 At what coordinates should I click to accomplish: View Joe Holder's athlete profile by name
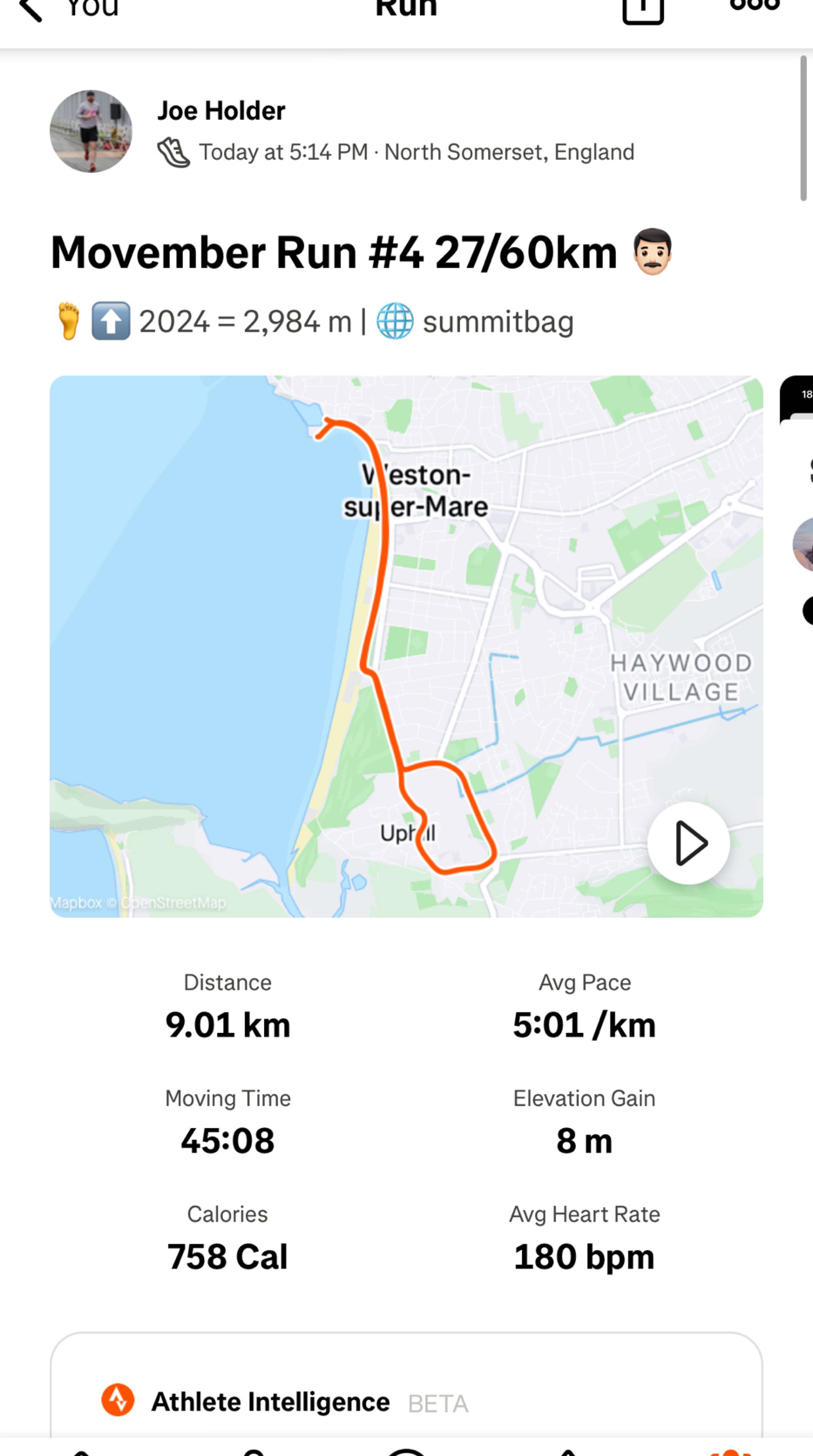coord(221,111)
